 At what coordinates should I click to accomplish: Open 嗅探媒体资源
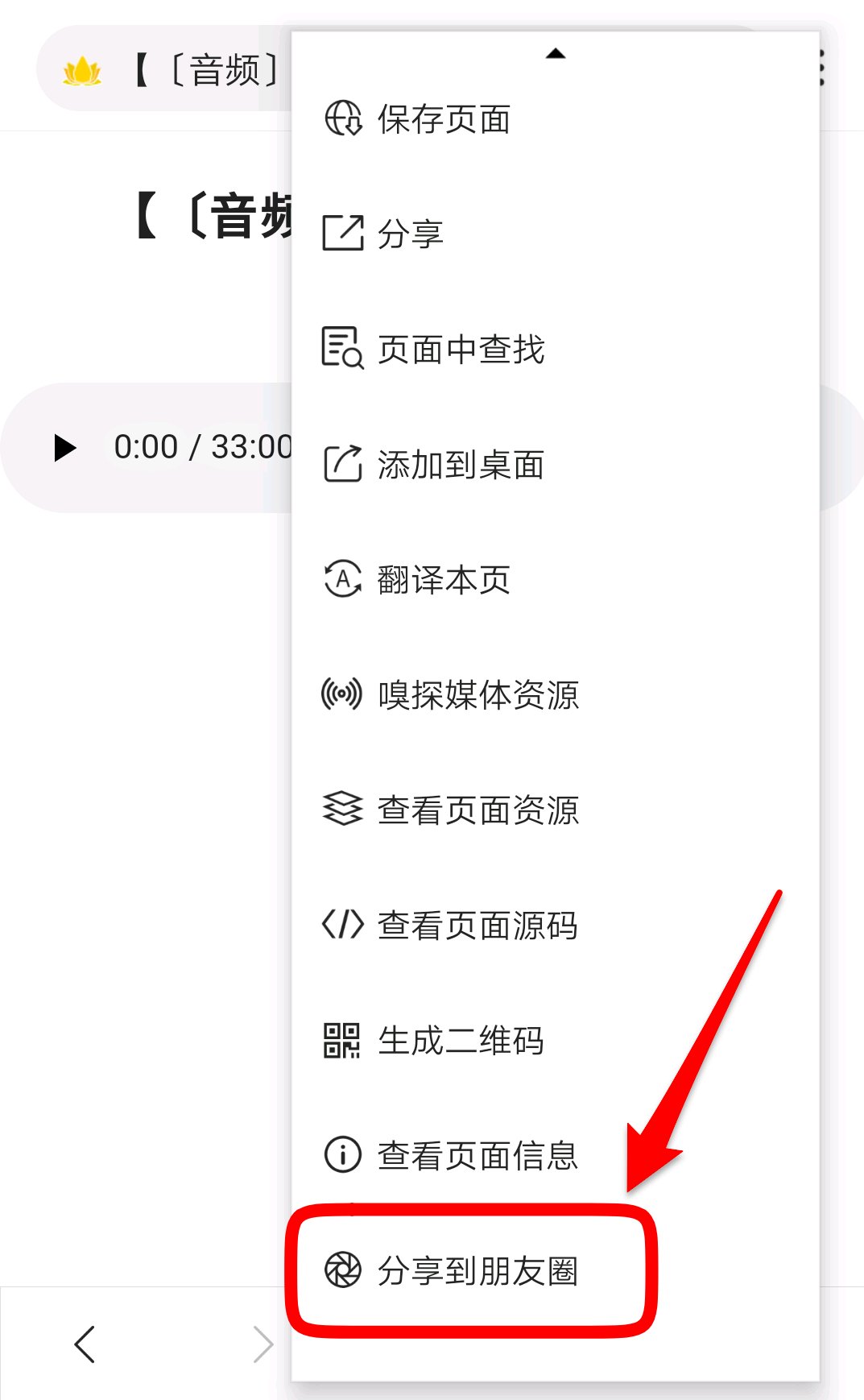point(556,695)
